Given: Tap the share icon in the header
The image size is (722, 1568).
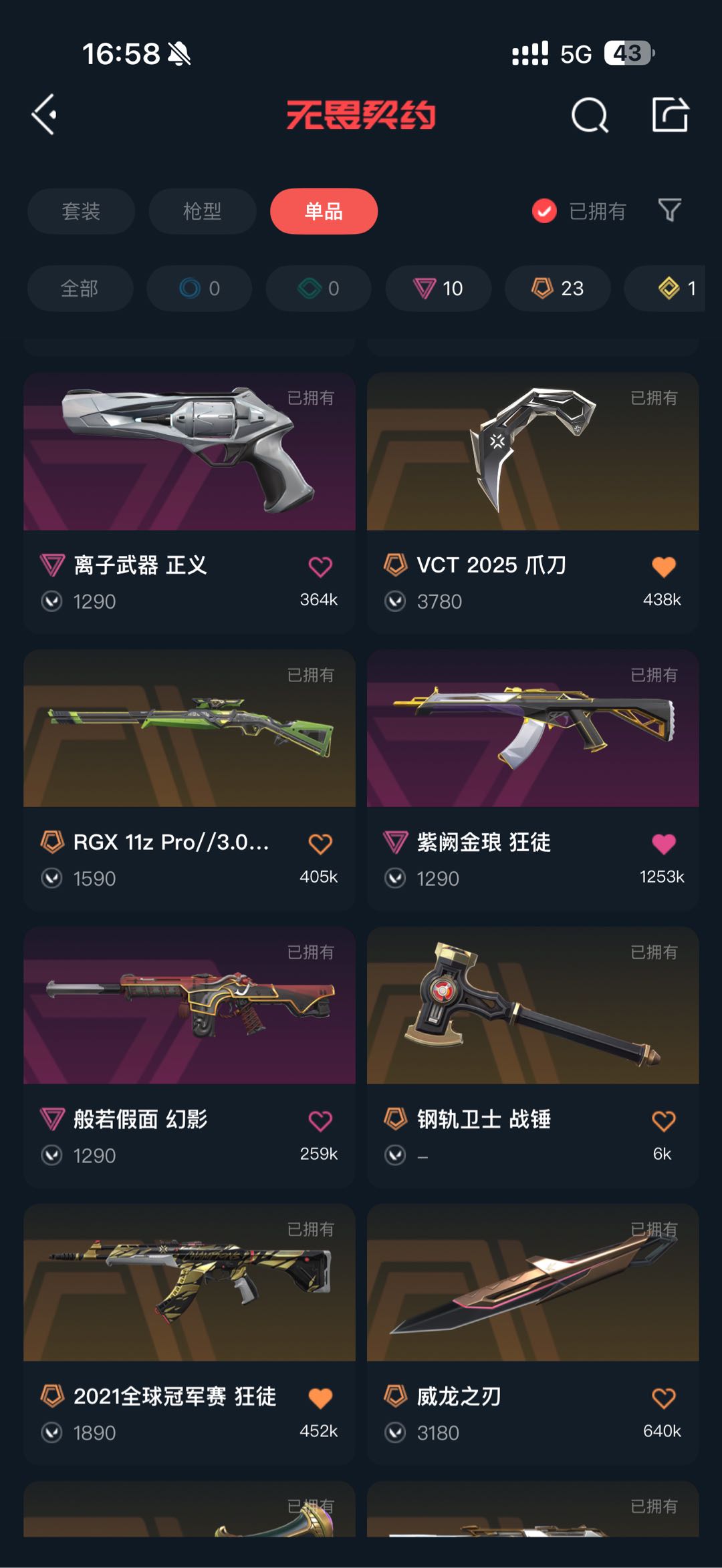Looking at the screenshot, I should click(x=670, y=115).
